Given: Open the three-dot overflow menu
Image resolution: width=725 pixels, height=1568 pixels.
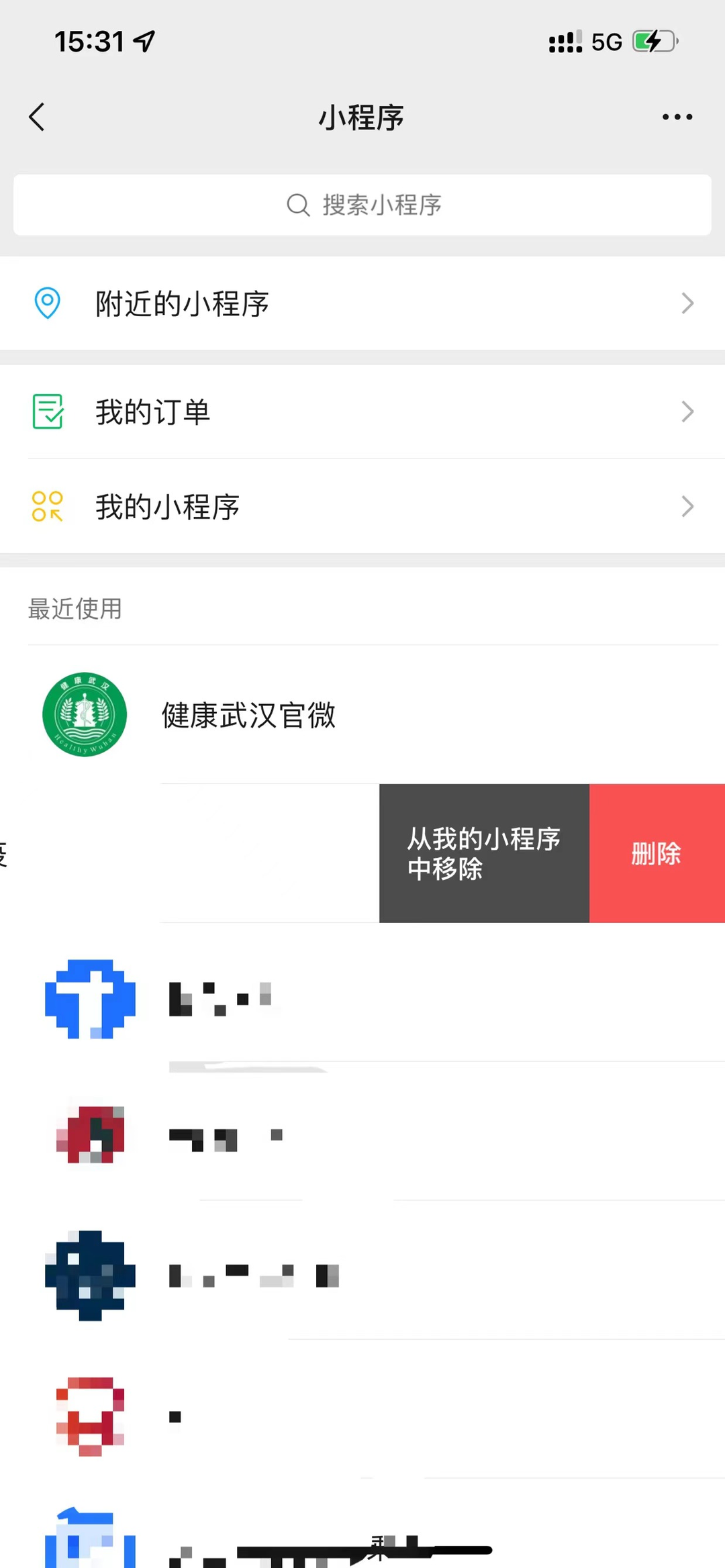Looking at the screenshot, I should [x=677, y=117].
